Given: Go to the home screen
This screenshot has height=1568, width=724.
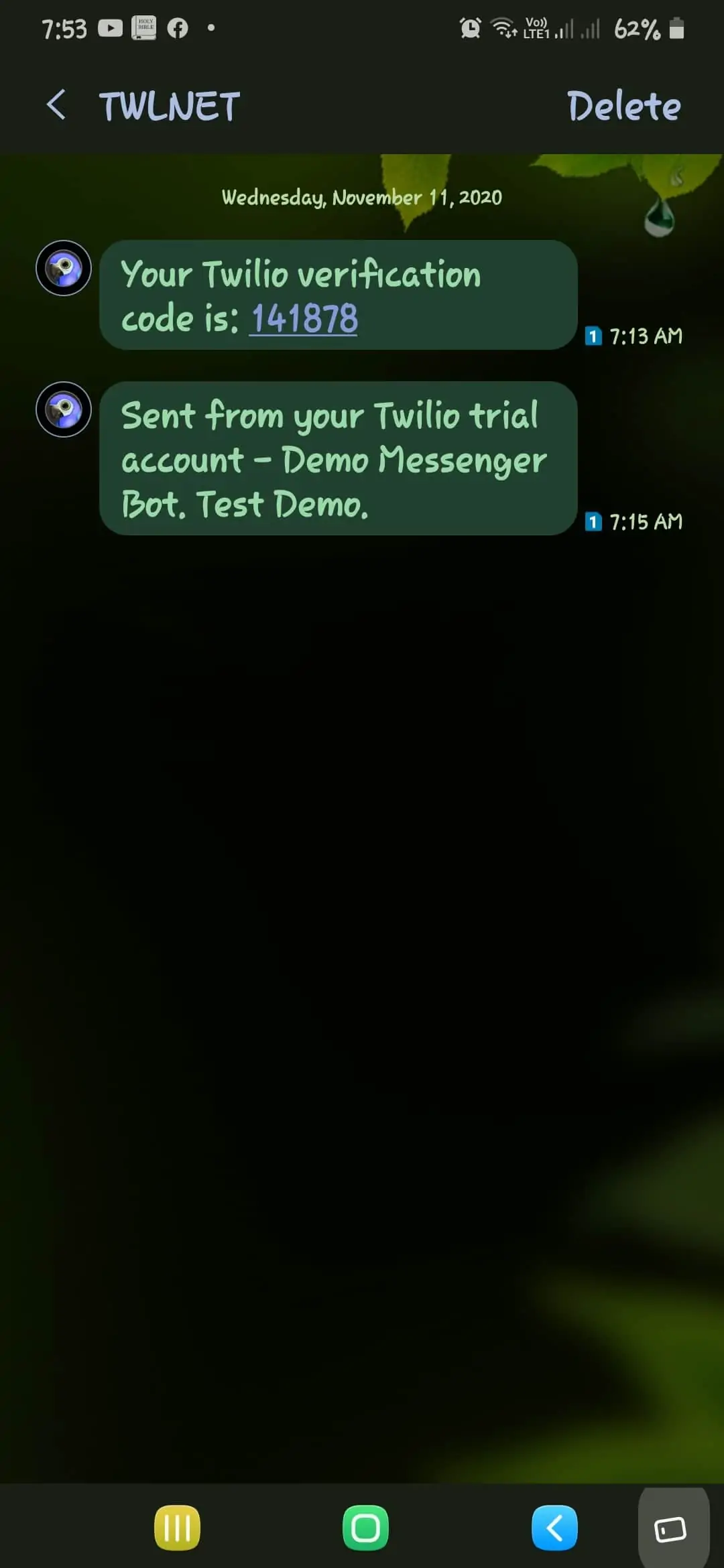Looking at the screenshot, I should coord(365,1528).
